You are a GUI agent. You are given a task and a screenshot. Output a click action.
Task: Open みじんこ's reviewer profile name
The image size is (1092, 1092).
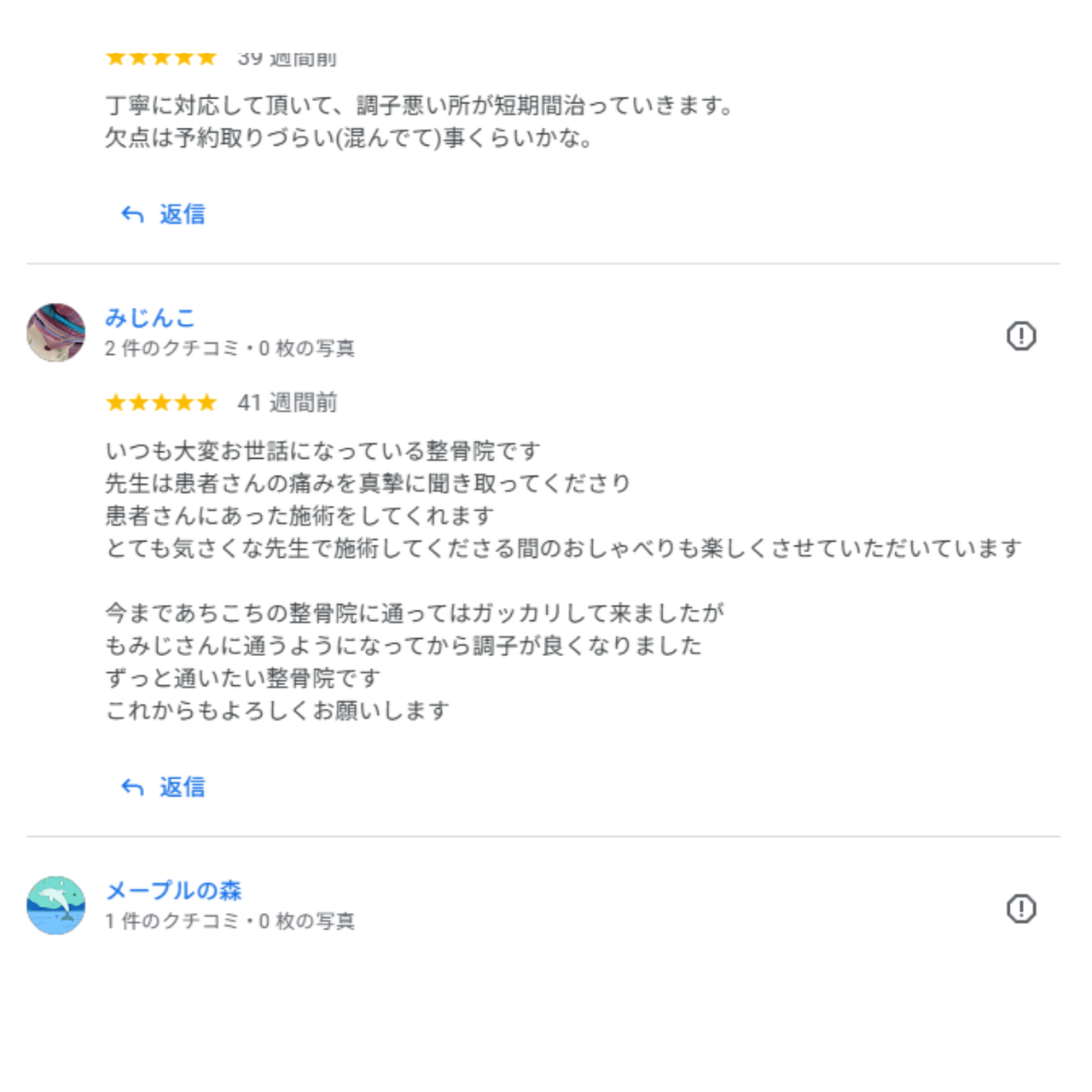click(150, 318)
